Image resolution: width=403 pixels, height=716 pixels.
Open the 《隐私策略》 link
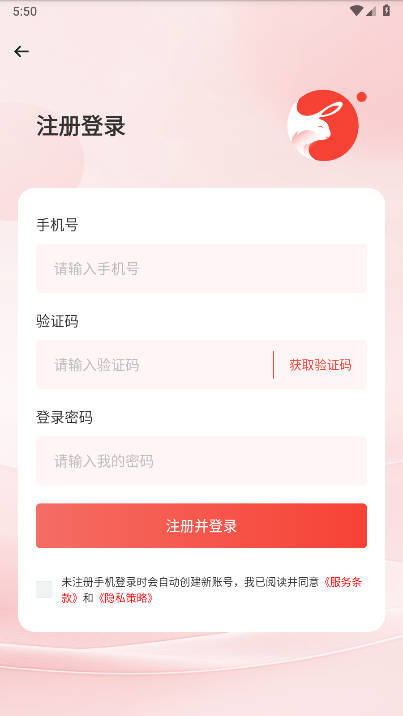(125, 598)
